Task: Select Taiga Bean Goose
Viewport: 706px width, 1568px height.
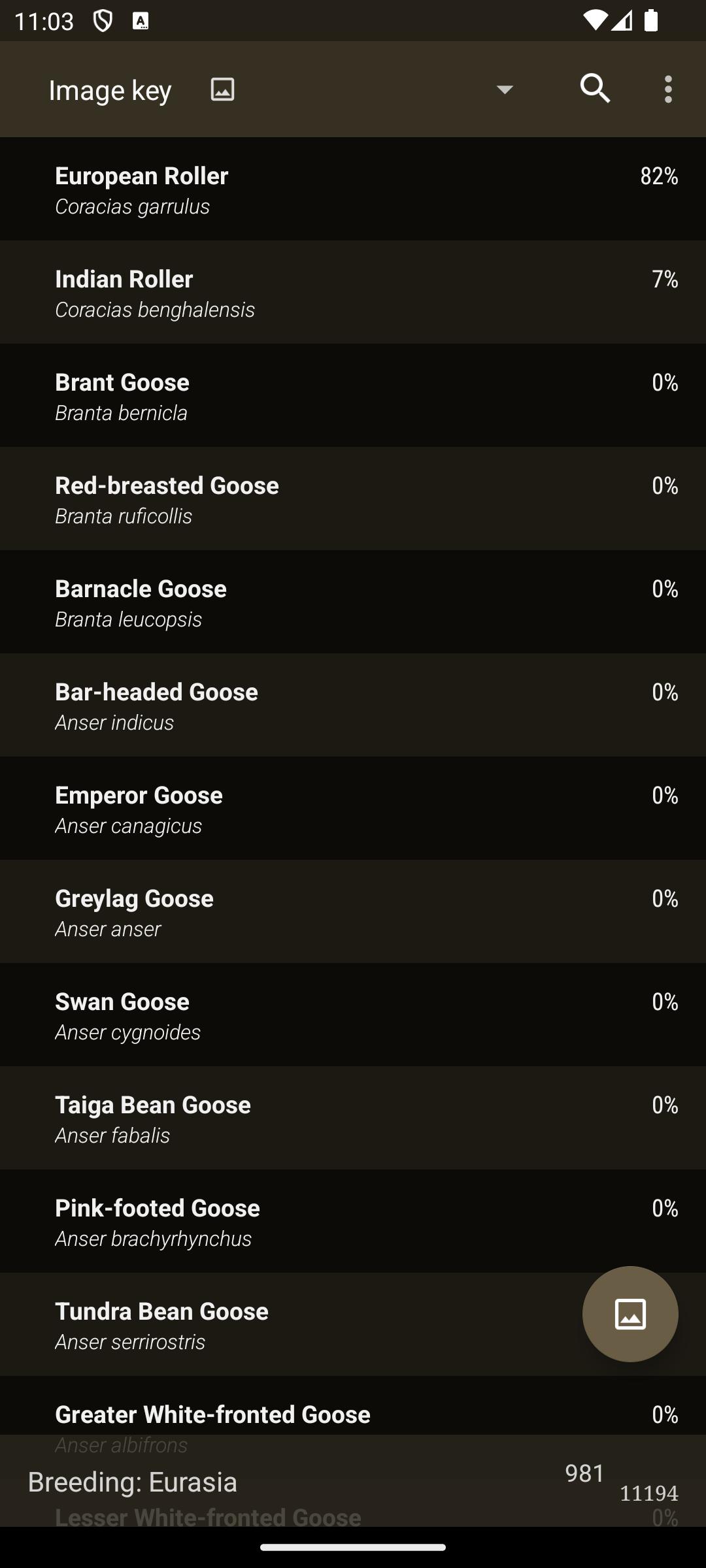Action: [353, 1118]
